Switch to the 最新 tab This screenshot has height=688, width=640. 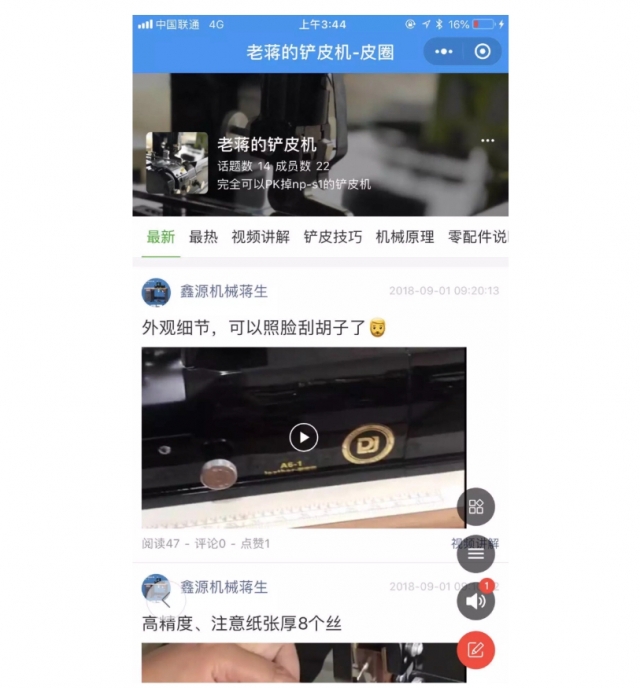coord(161,237)
